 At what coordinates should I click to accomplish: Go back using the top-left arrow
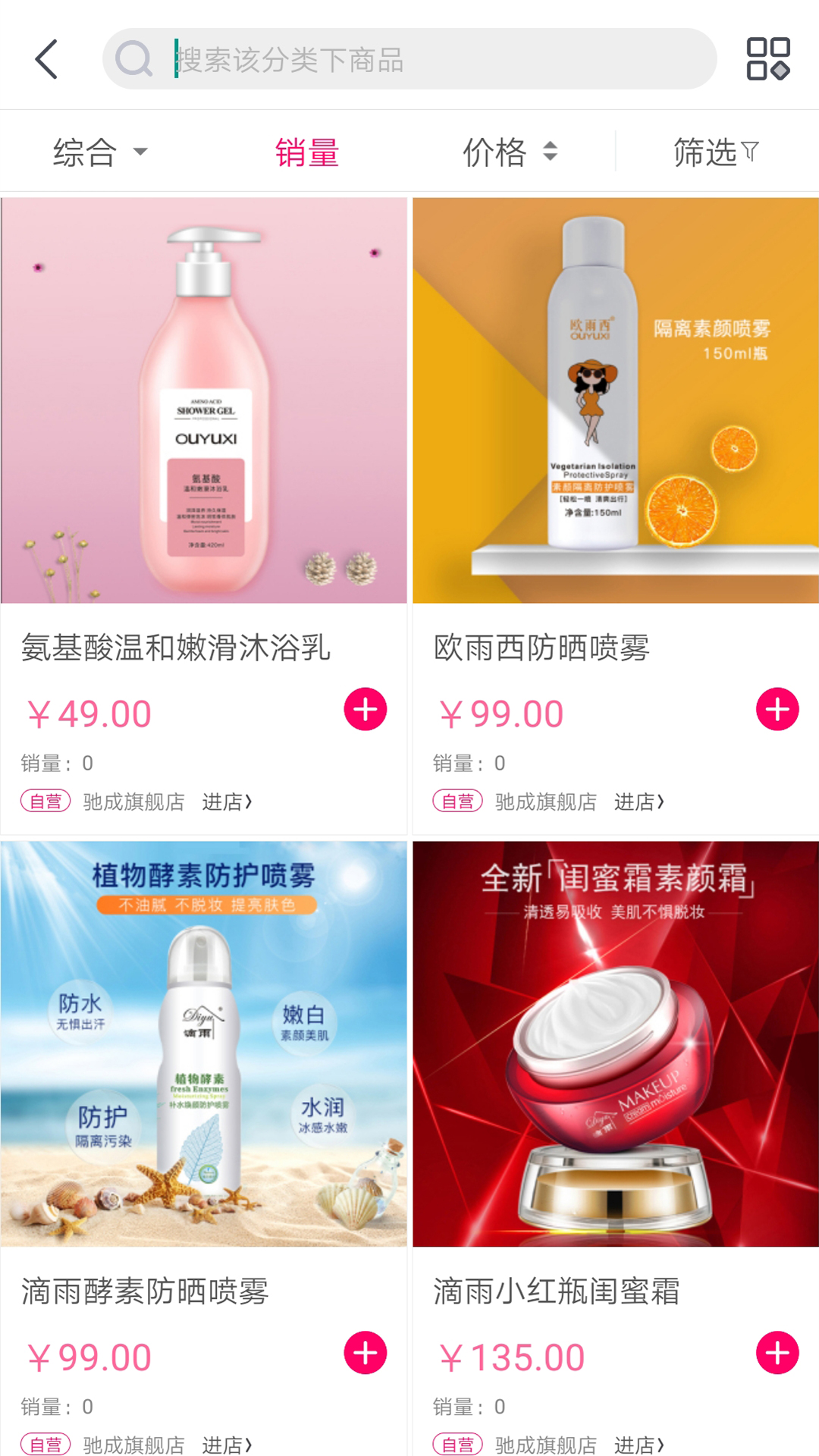[47, 59]
